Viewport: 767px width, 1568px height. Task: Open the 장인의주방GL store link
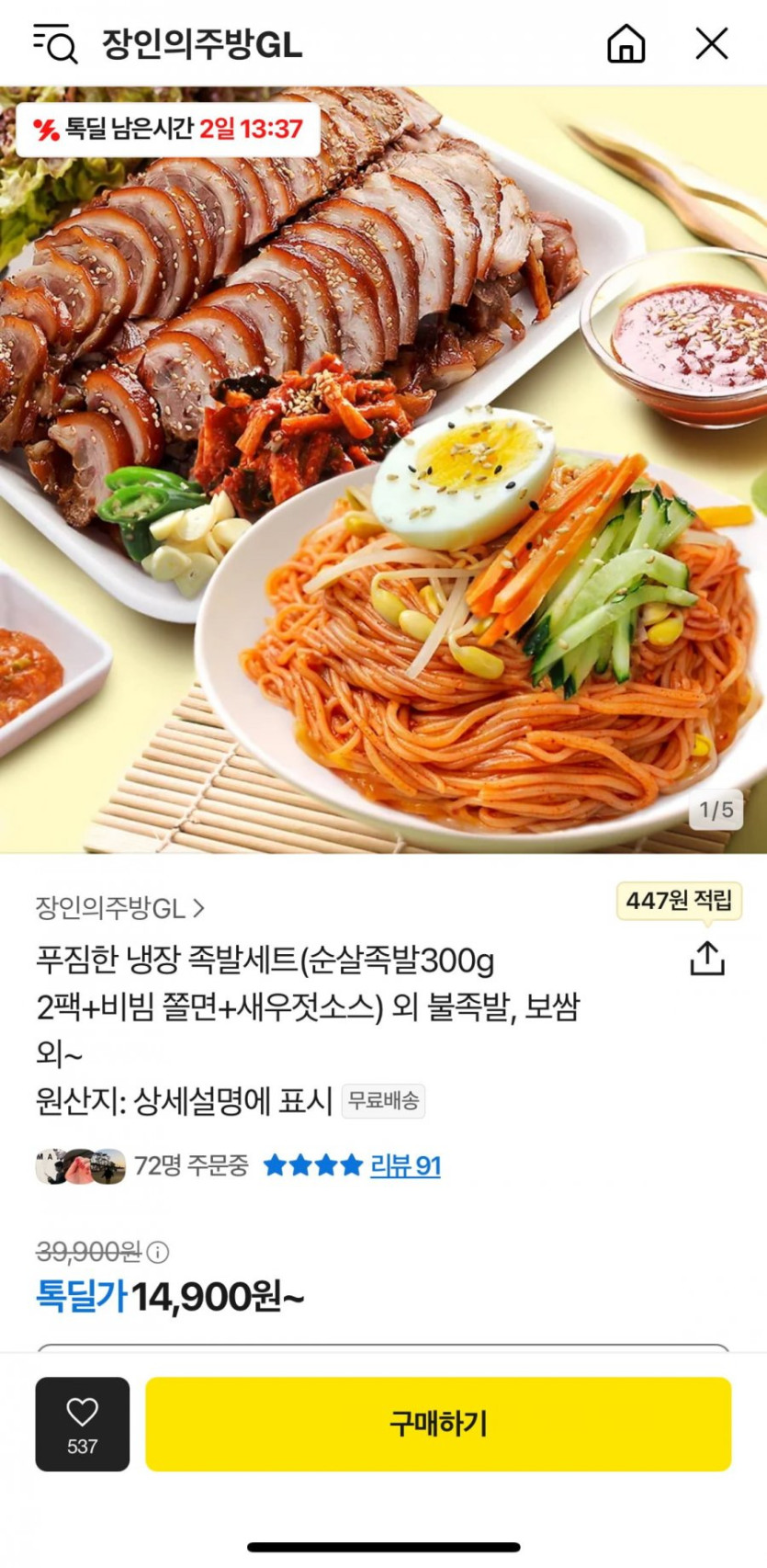[x=119, y=908]
